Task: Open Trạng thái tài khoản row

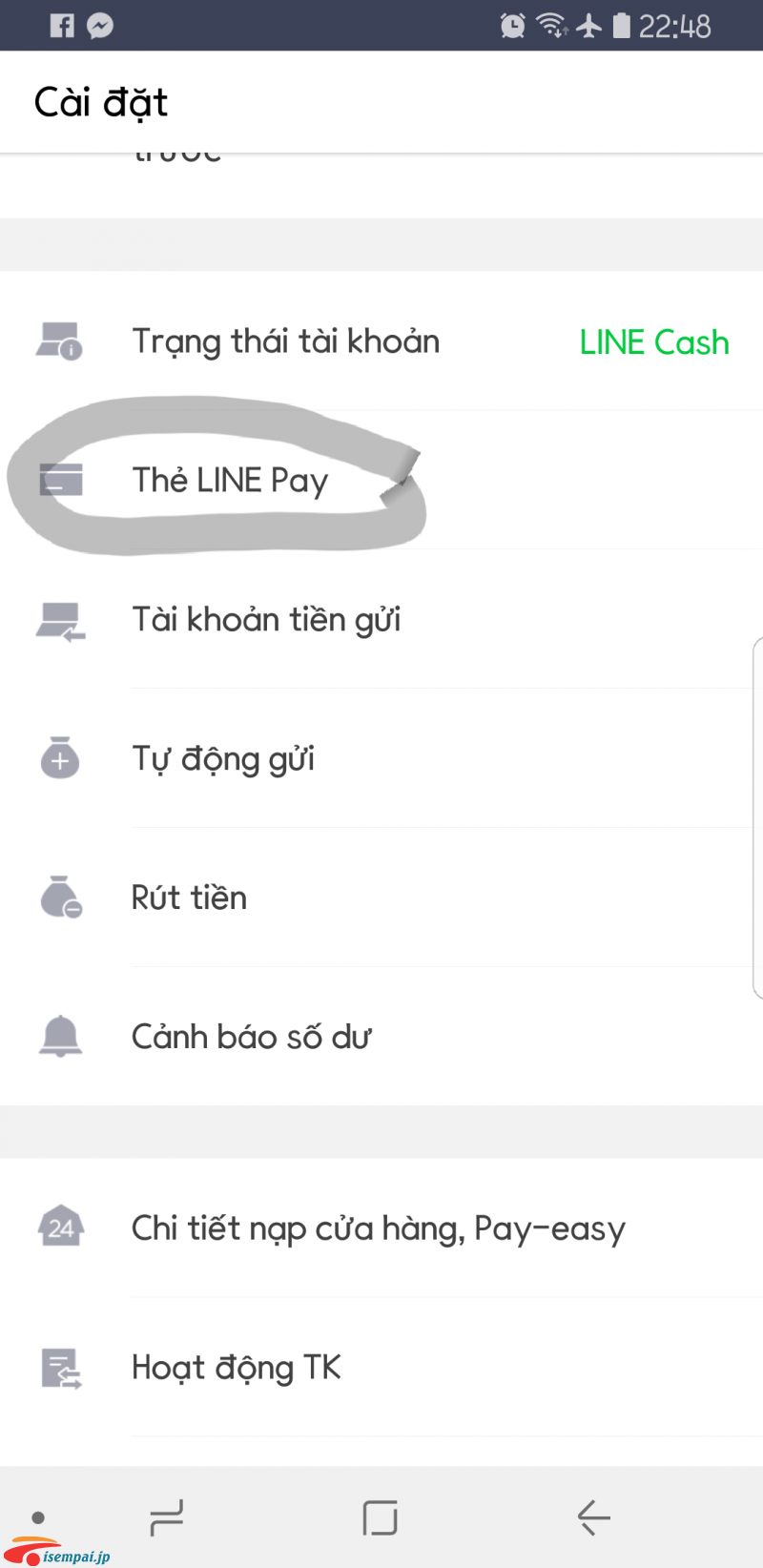Action: coord(286,341)
